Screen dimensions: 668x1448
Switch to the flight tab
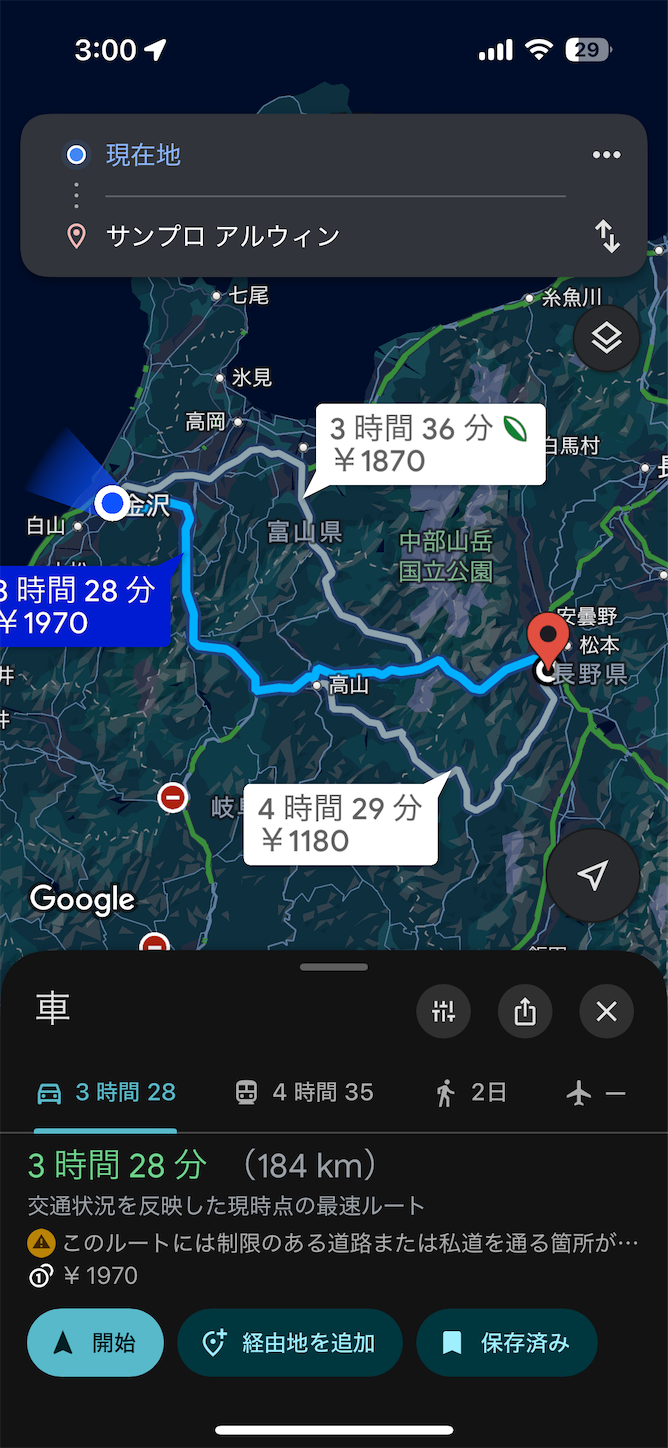pyautogui.click(x=596, y=1093)
